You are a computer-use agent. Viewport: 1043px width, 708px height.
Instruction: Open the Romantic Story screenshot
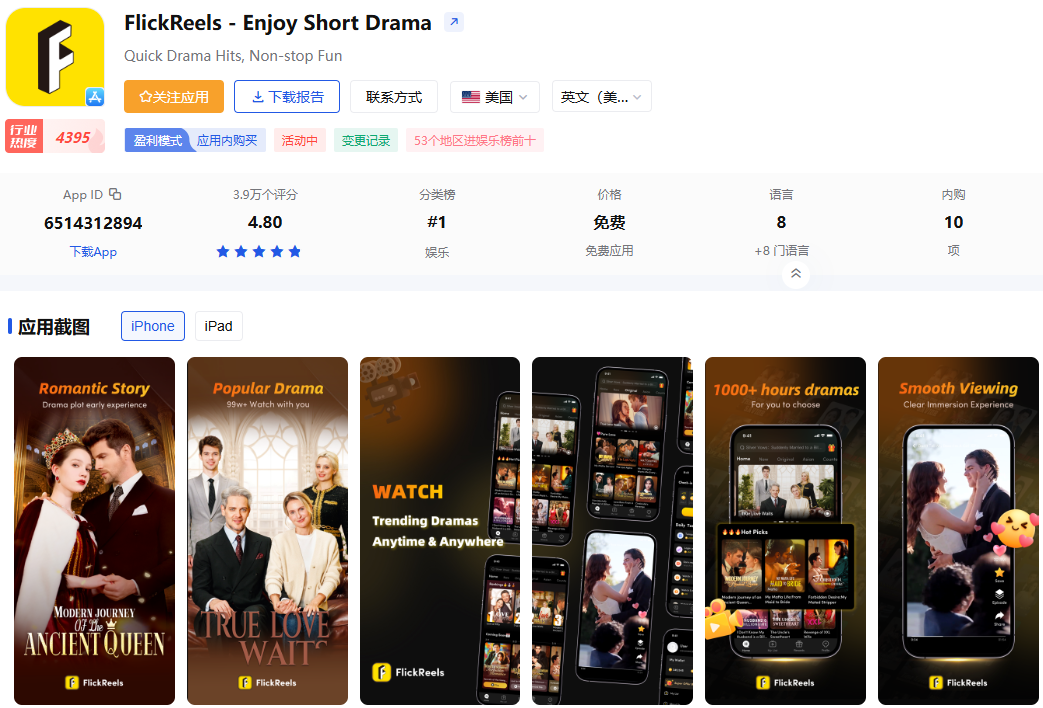click(x=94, y=531)
